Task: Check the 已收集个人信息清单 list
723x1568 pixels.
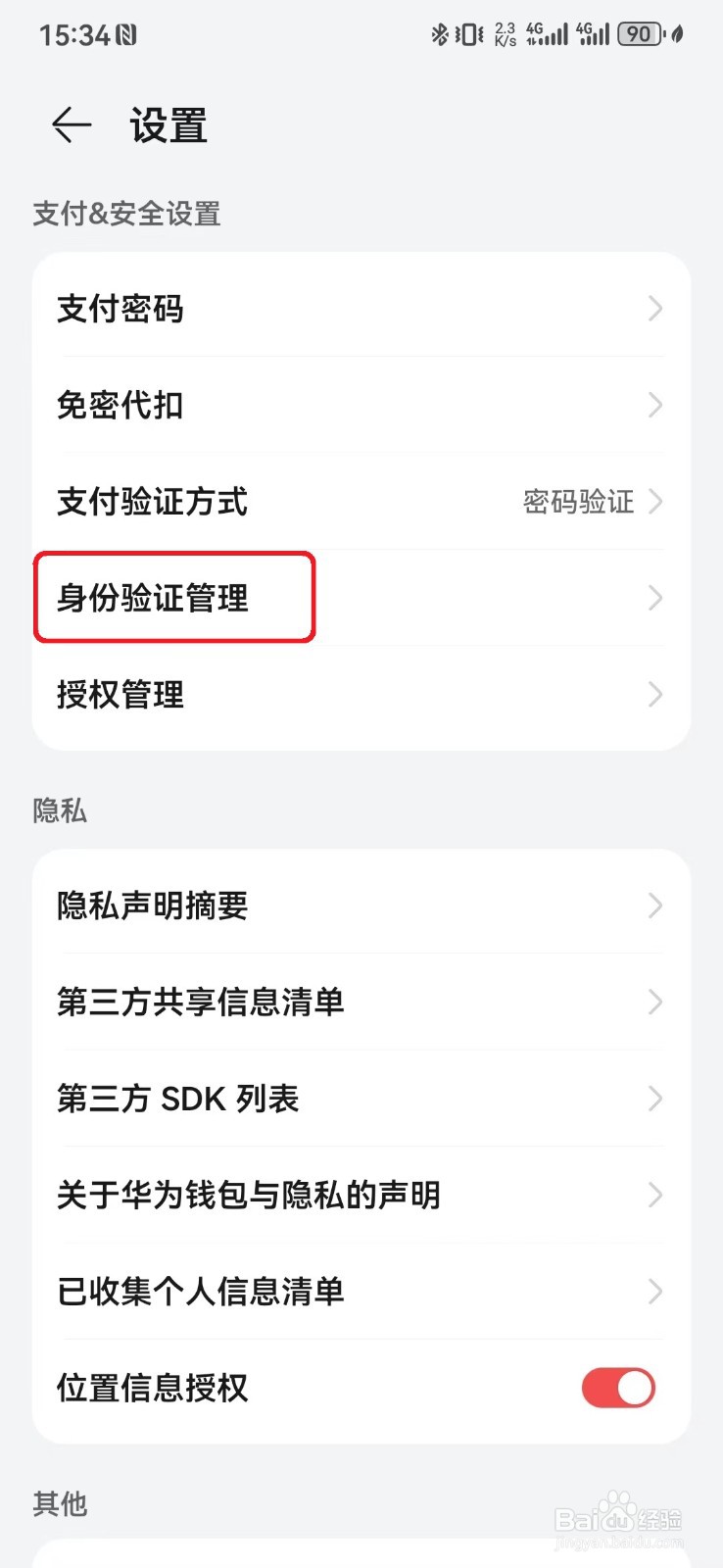Action: coord(654,1292)
